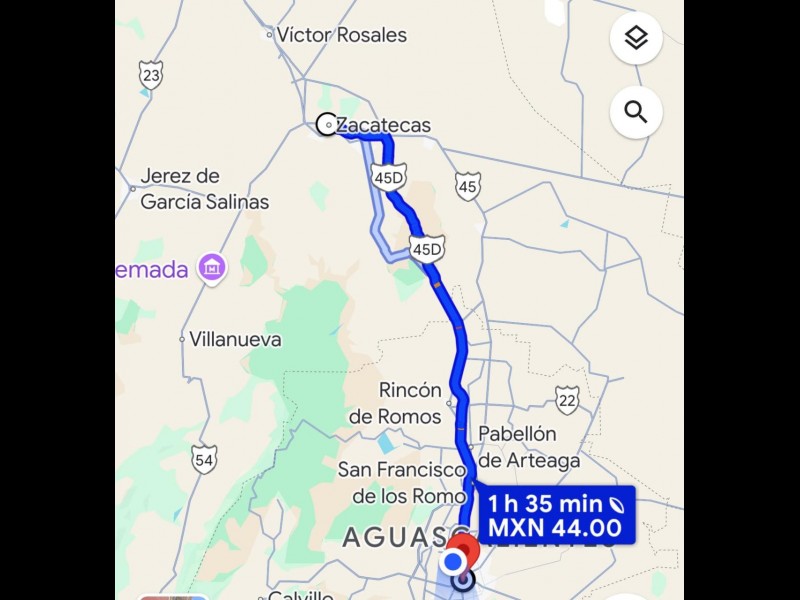Search along the route
Screen dimensions: 800x600
pos(636,112)
